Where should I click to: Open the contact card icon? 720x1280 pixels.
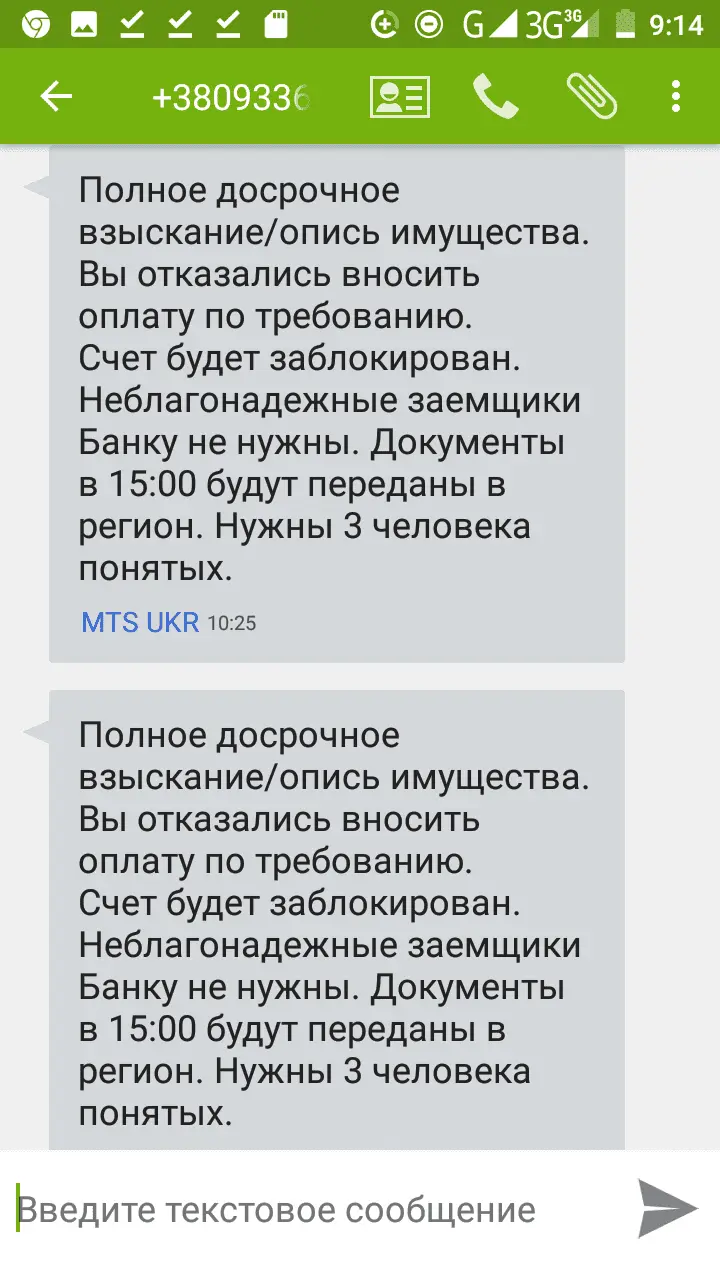point(399,97)
